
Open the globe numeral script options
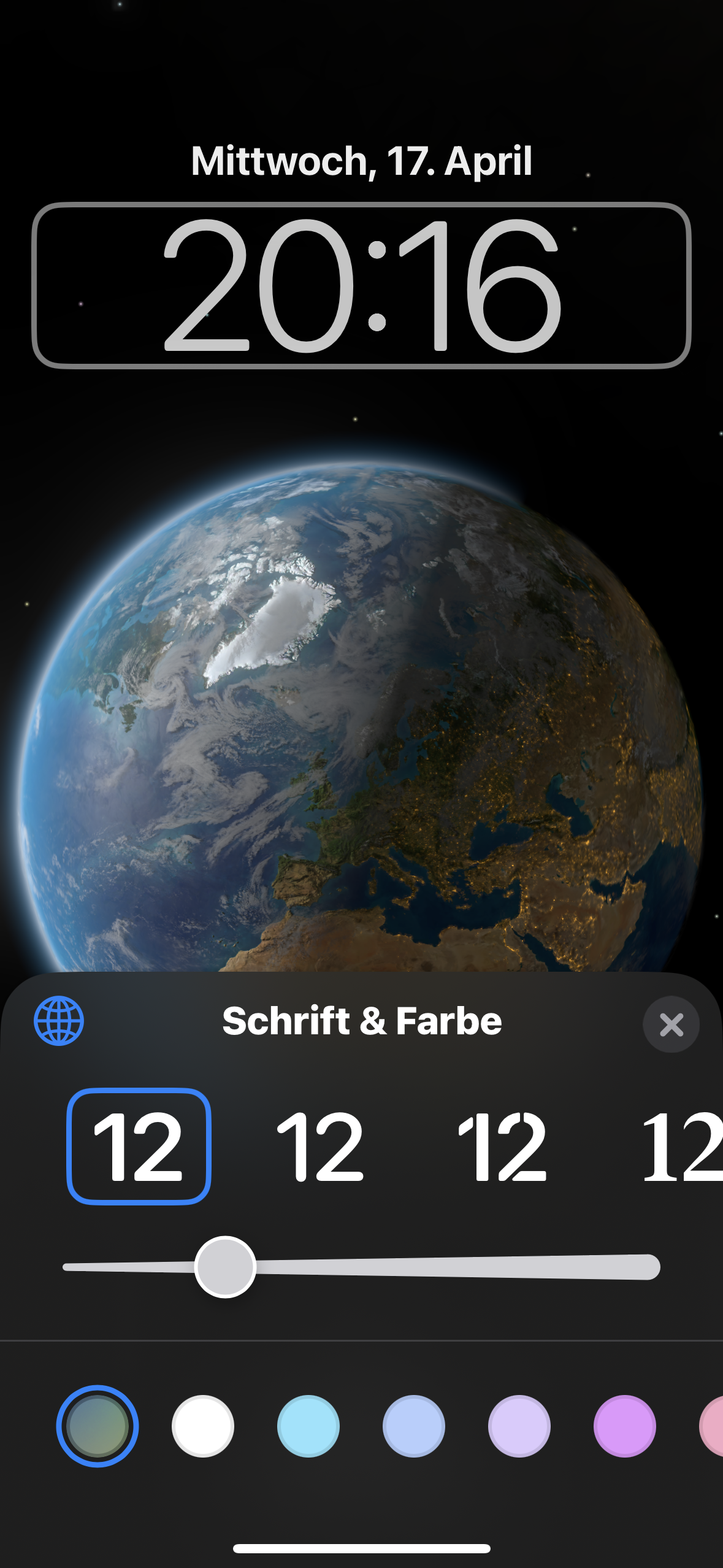point(59,1021)
